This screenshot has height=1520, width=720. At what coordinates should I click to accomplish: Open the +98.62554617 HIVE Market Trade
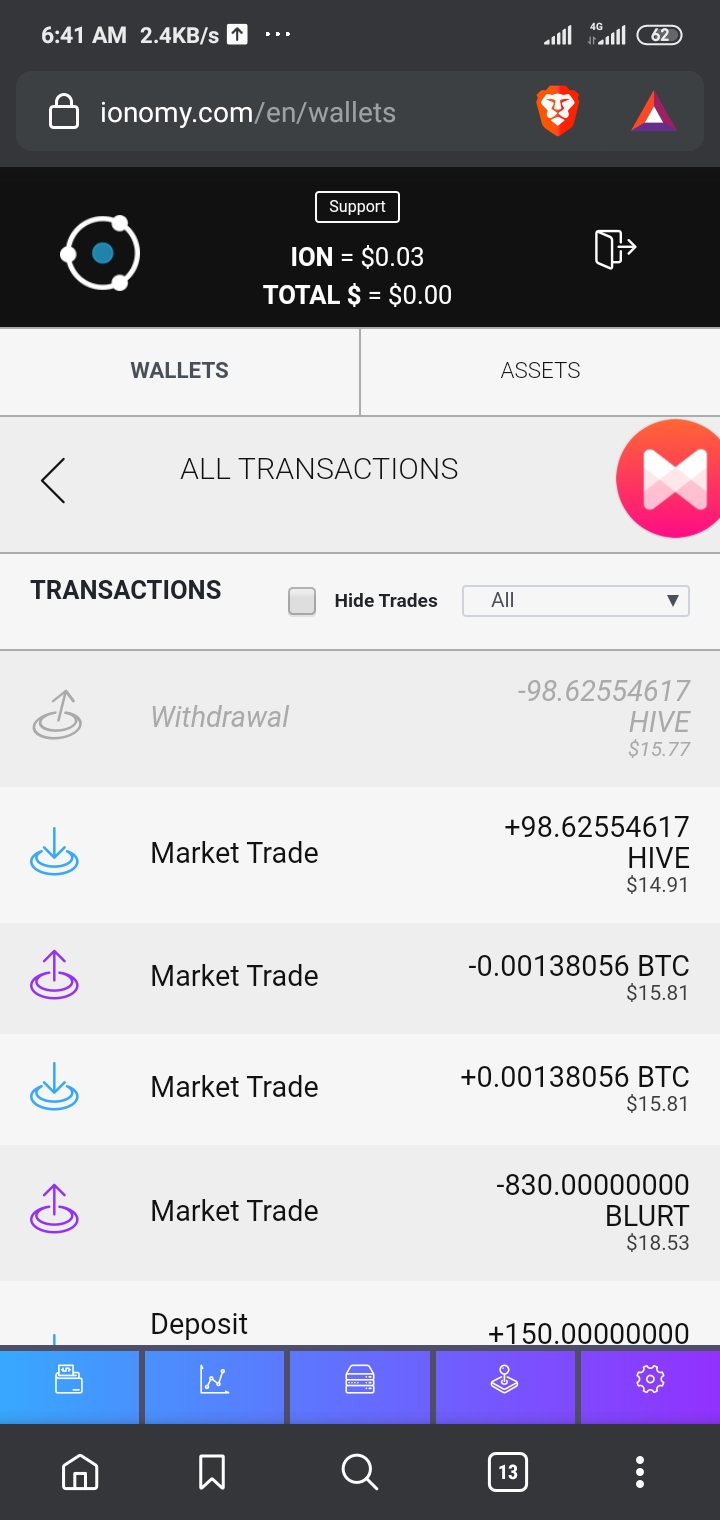pos(360,854)
